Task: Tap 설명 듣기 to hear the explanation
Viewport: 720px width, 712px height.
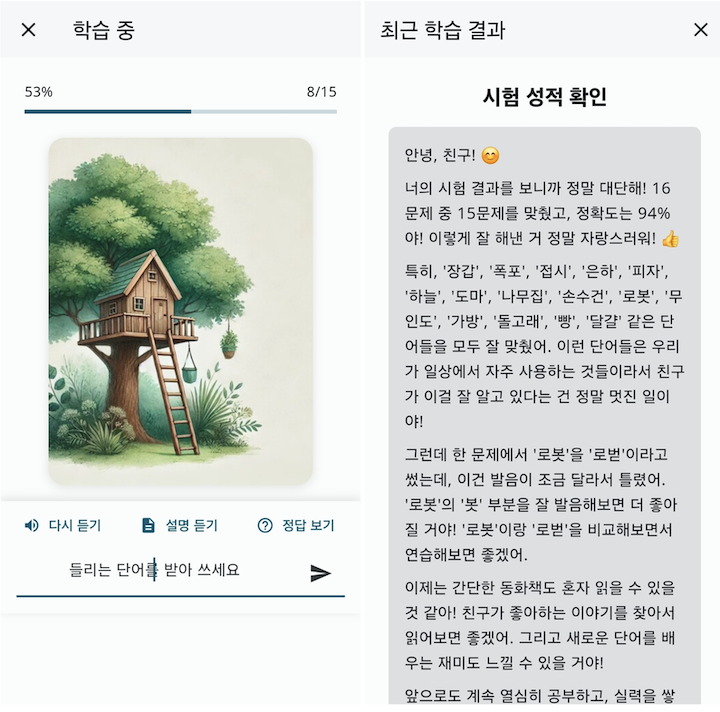Action: tap(179, 525)
